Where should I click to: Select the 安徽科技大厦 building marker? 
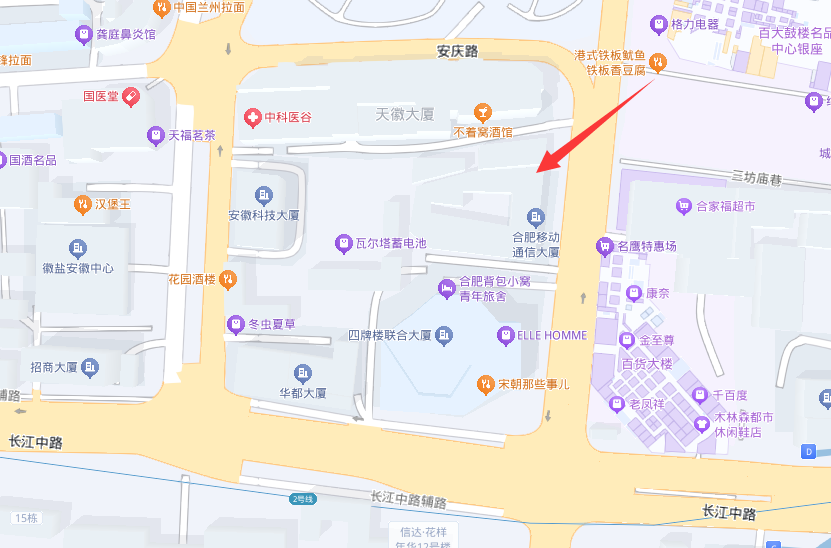click(x=264, y=194)
